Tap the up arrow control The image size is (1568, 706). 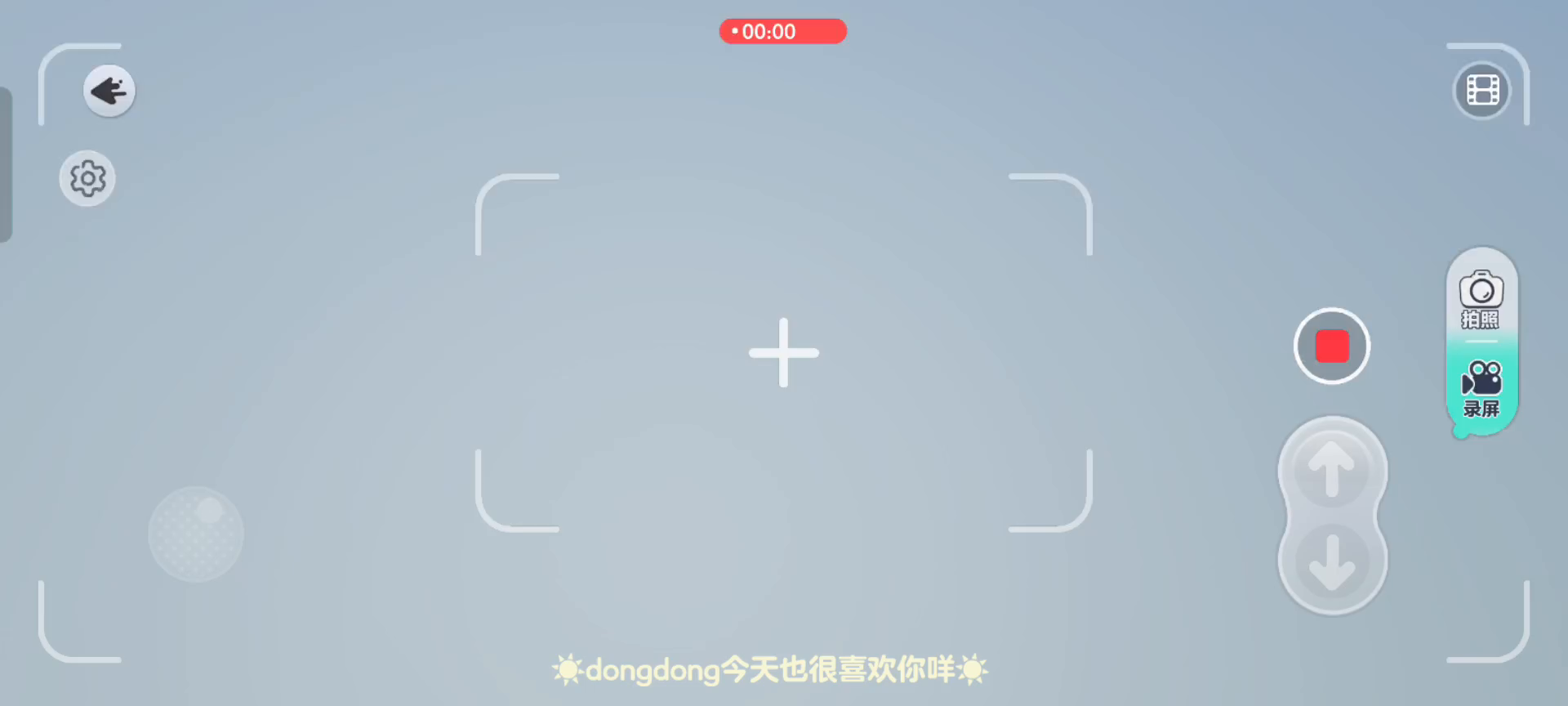1332,470
